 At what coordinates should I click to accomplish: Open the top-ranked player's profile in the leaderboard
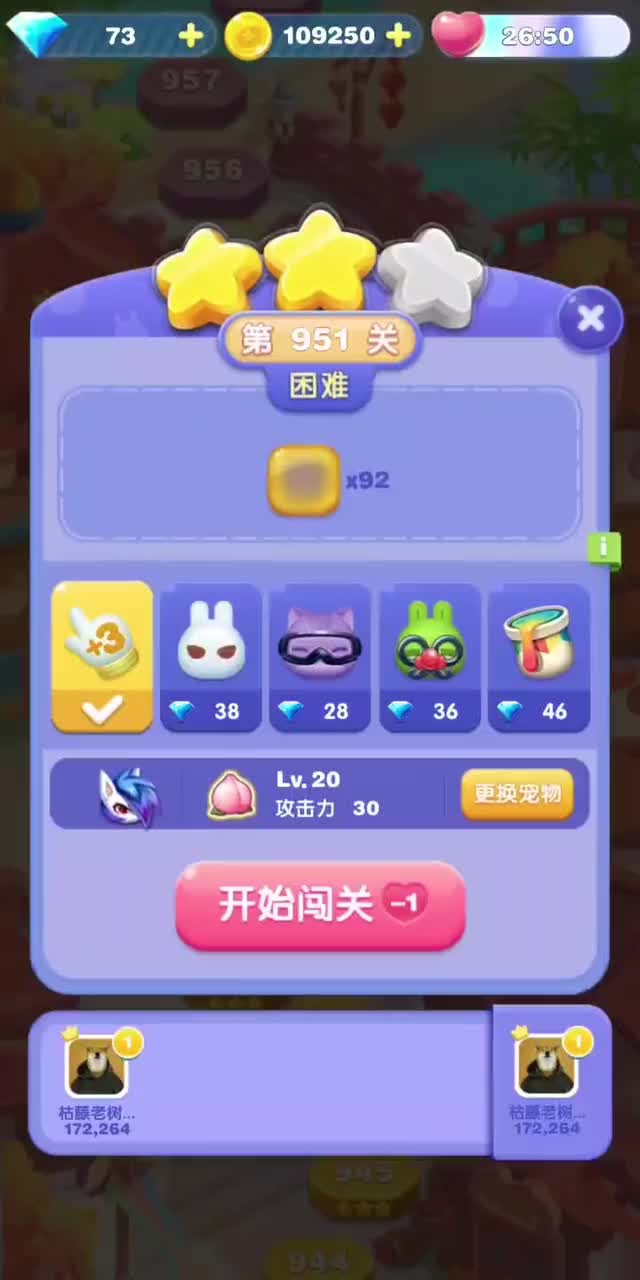pos(97,1068)
